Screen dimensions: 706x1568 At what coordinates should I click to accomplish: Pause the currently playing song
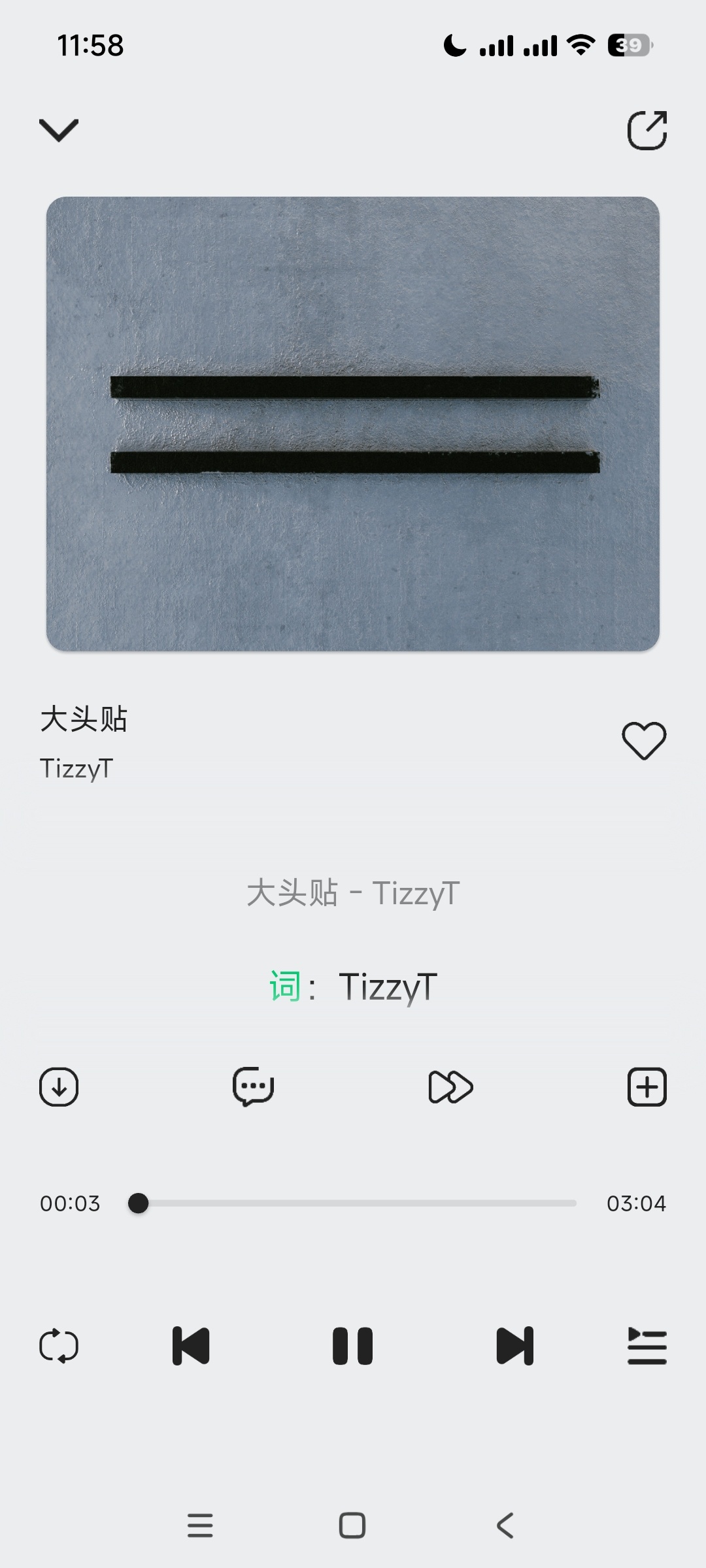click(x=353, y=1346)
